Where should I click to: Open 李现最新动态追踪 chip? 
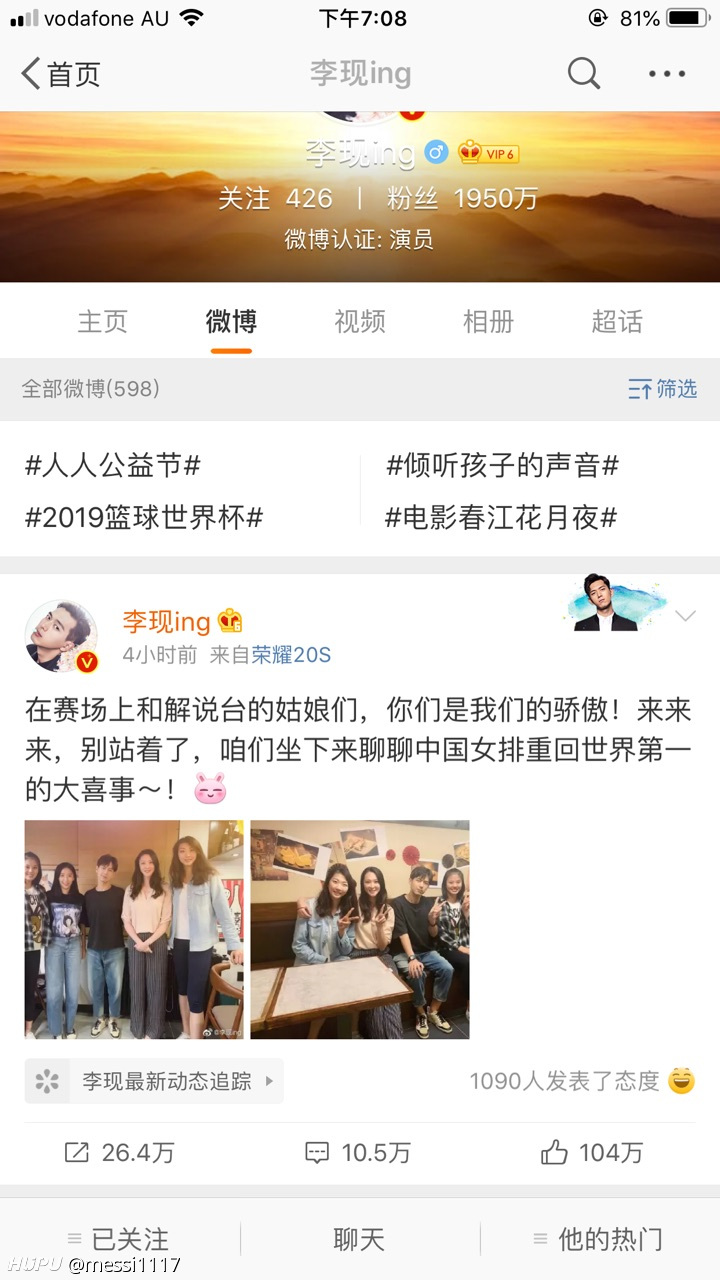154,1081
